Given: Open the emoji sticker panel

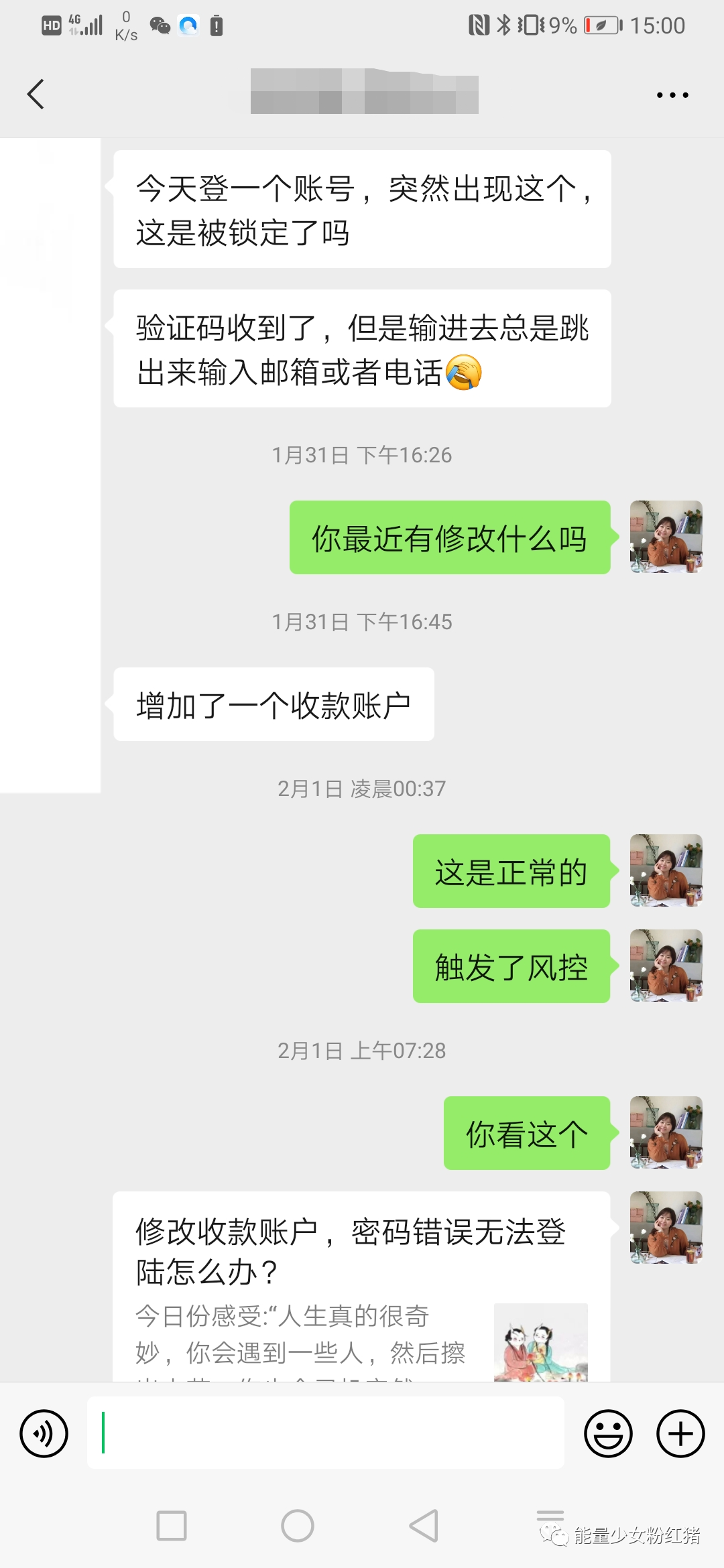Looking at the screenshot, I should (608, 1433).
